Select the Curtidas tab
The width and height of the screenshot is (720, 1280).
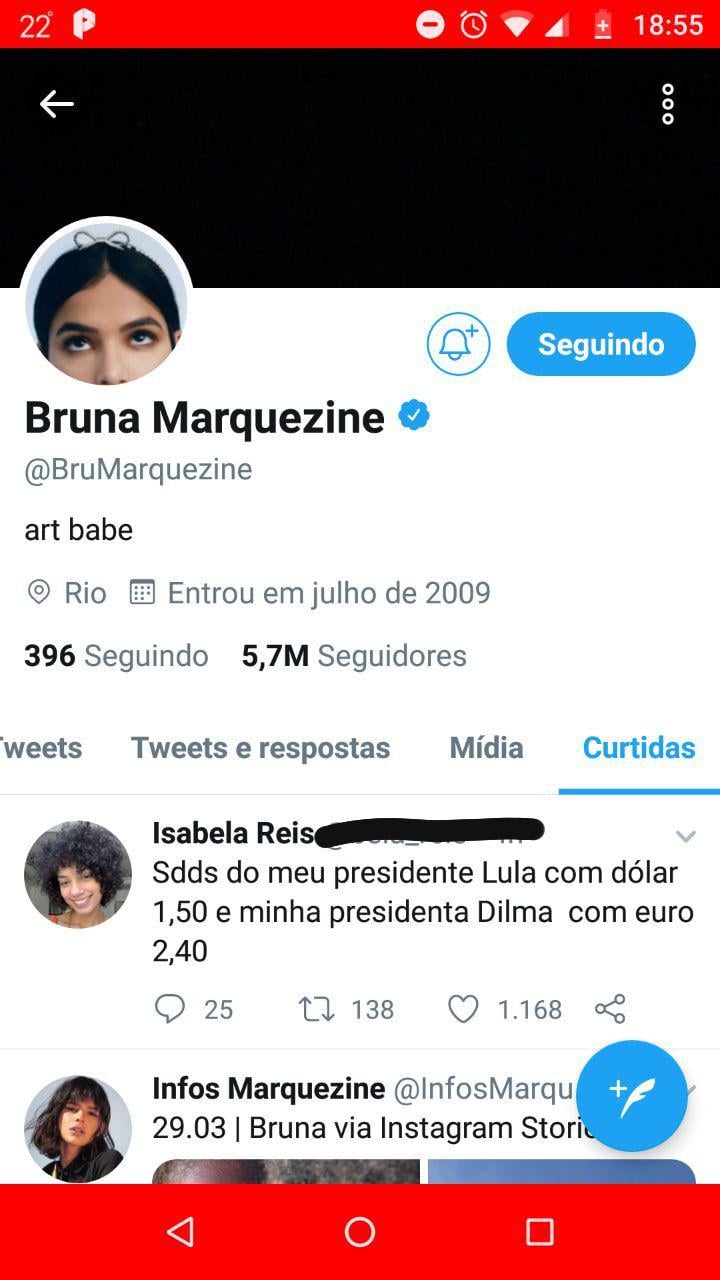pyautogui.click(x=639, y=748)
